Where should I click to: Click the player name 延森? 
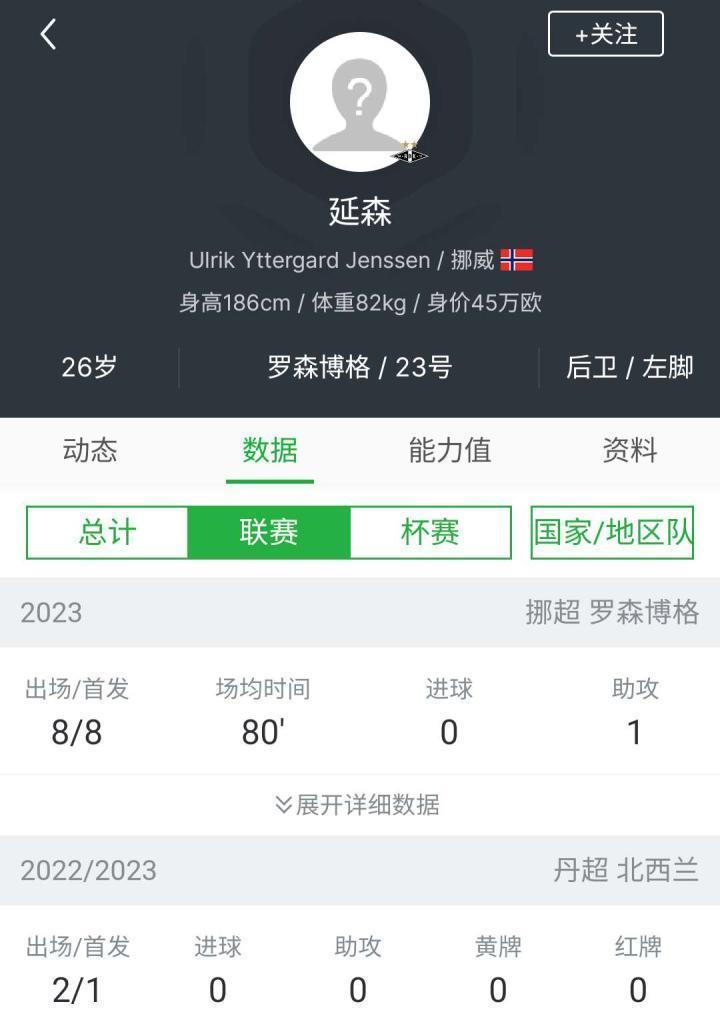pyautogui.click(x=360, y=213)
